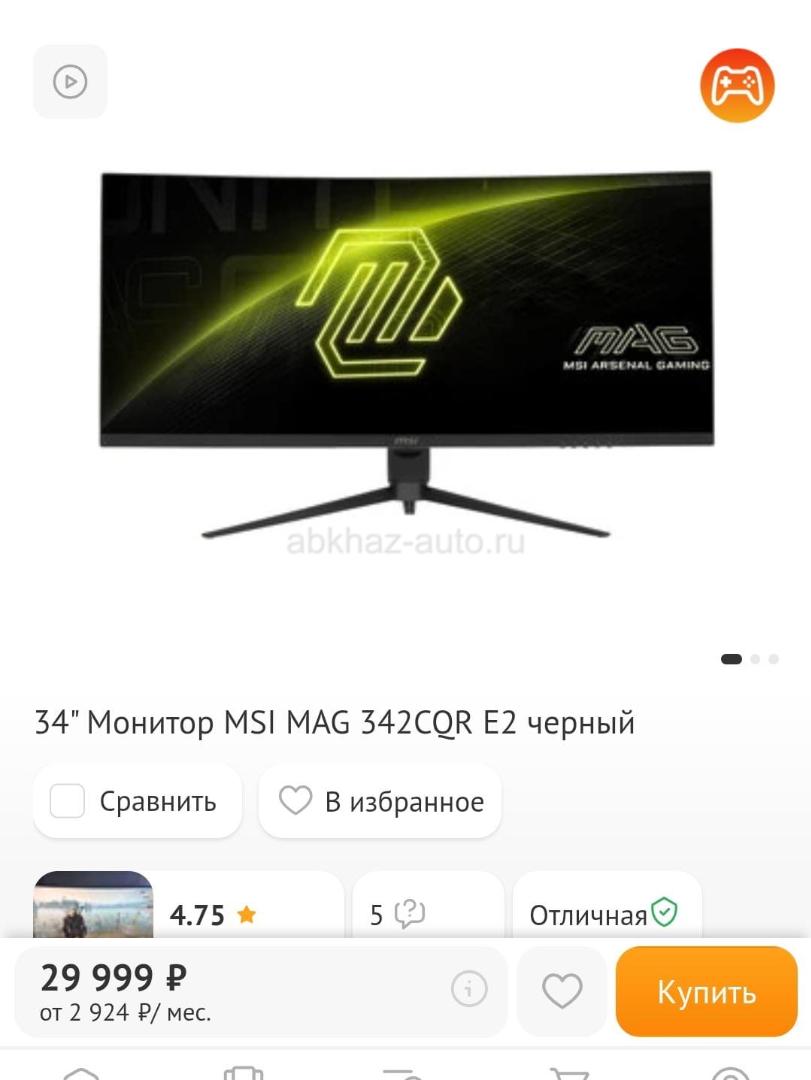Play the product video
The height and width of the screenshot is (1080, 811).
tap(70, 82)
